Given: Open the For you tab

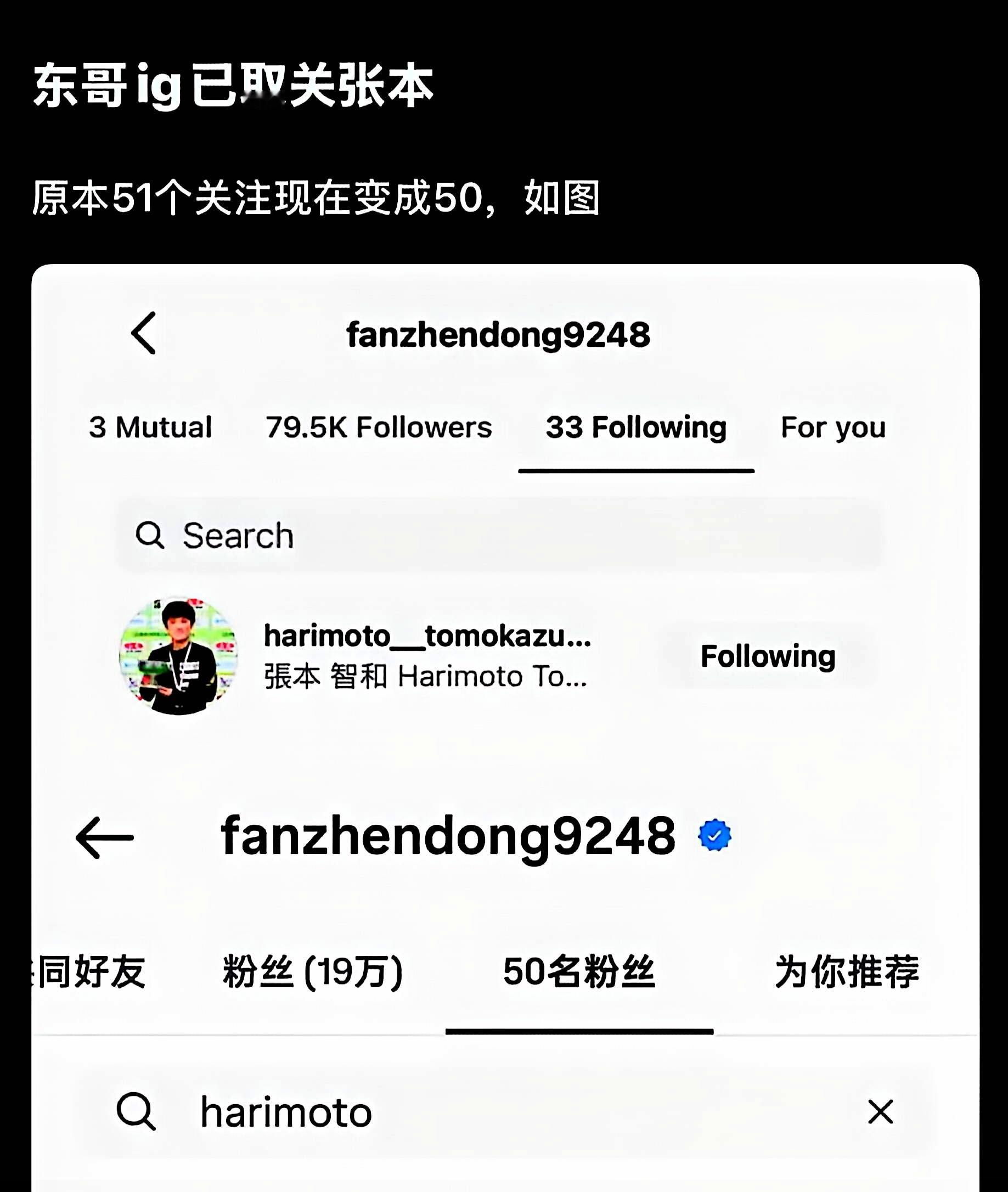Looking at the screenshot, I should tap(833, 428).
